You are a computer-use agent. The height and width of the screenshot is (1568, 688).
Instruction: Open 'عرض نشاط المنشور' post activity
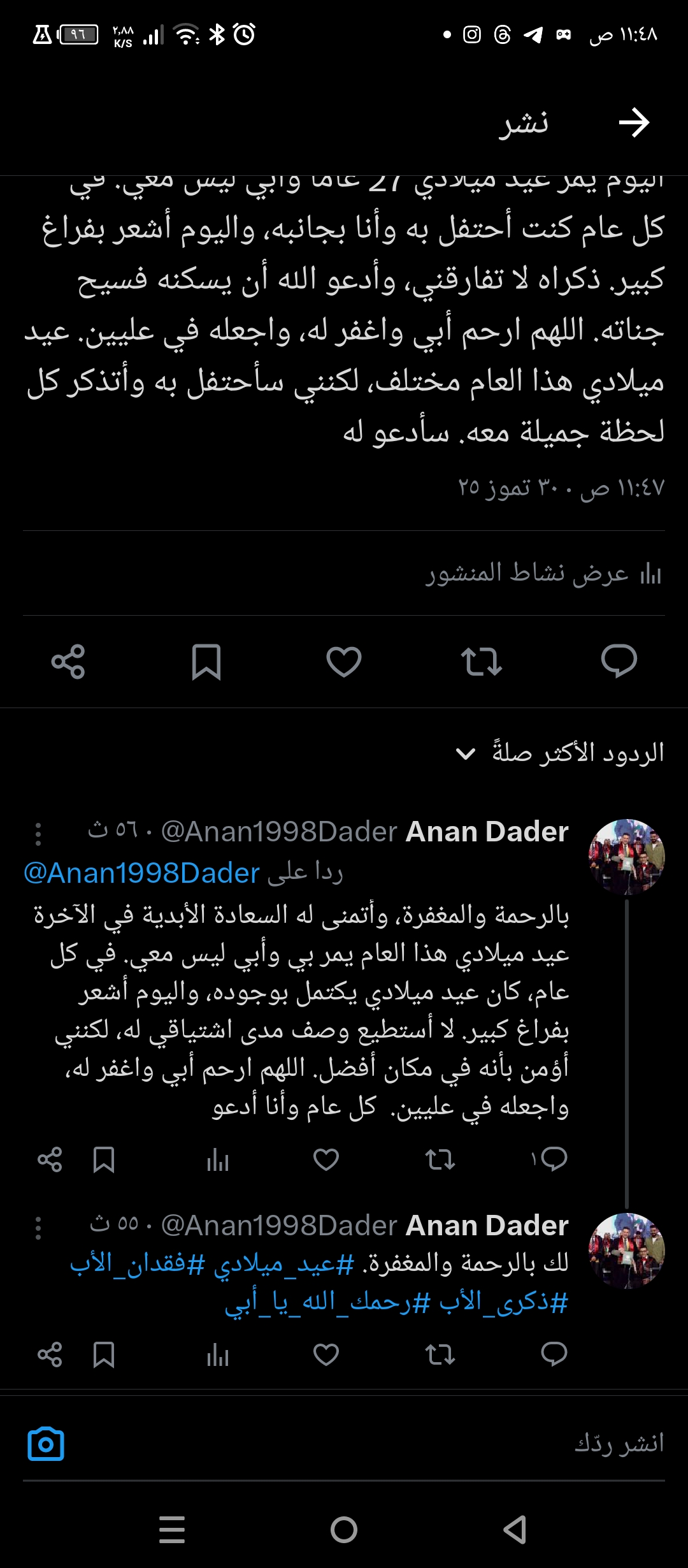544,574
